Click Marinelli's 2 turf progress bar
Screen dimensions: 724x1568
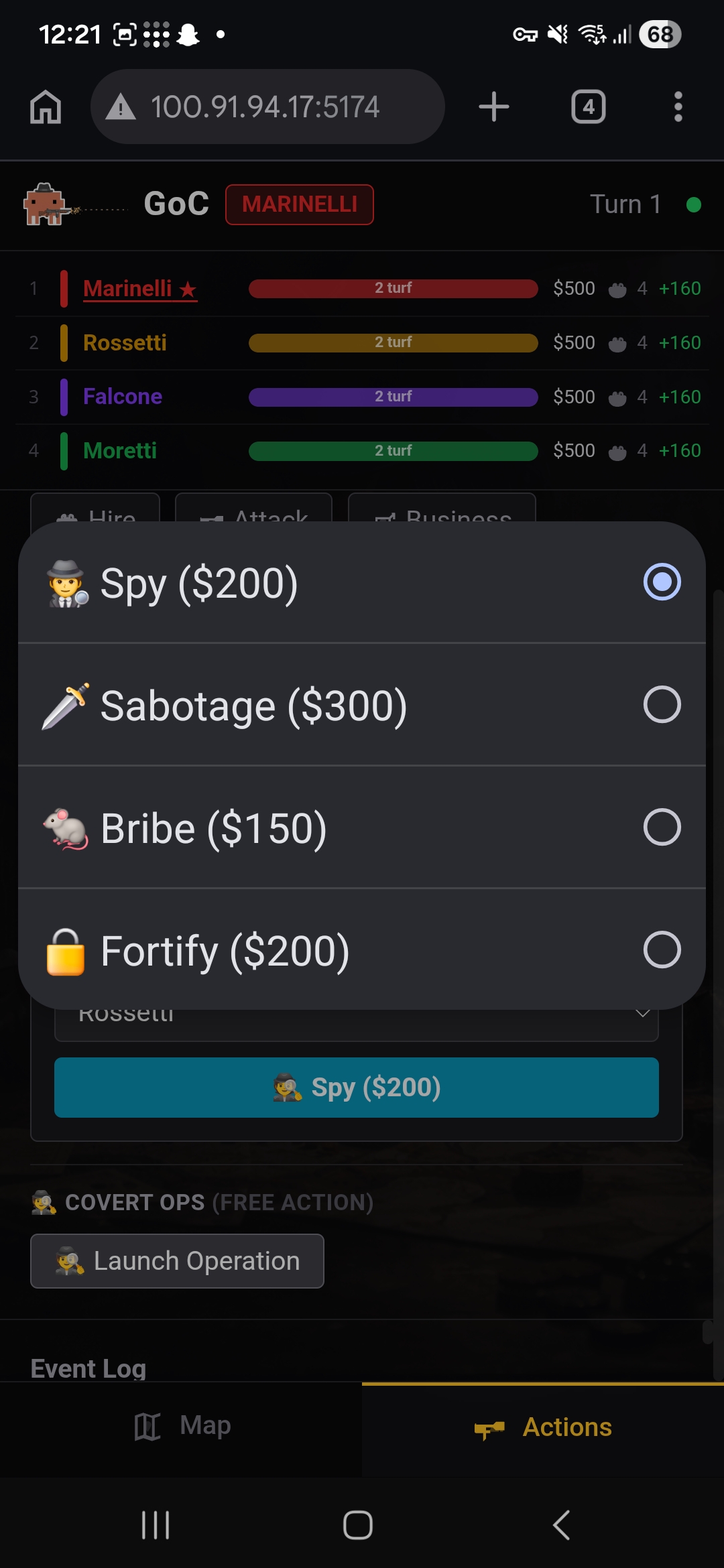(x=393, y=288)
